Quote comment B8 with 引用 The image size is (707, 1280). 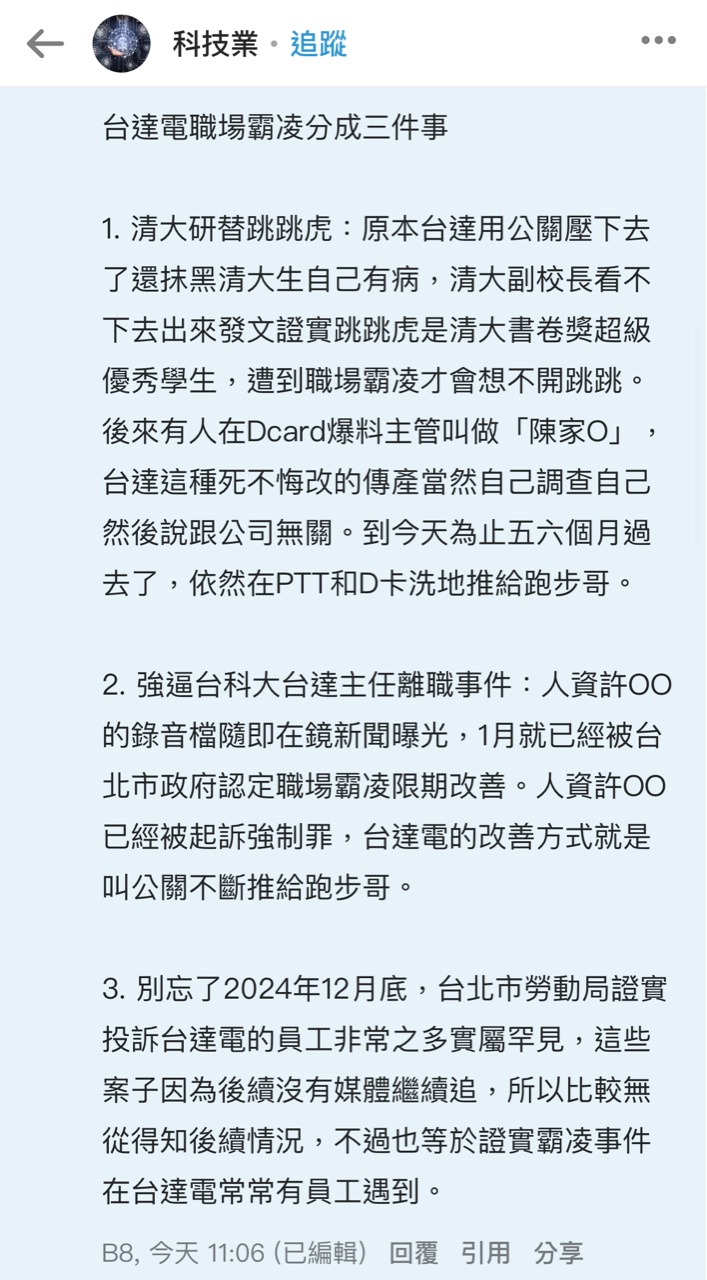(485, 1252)
